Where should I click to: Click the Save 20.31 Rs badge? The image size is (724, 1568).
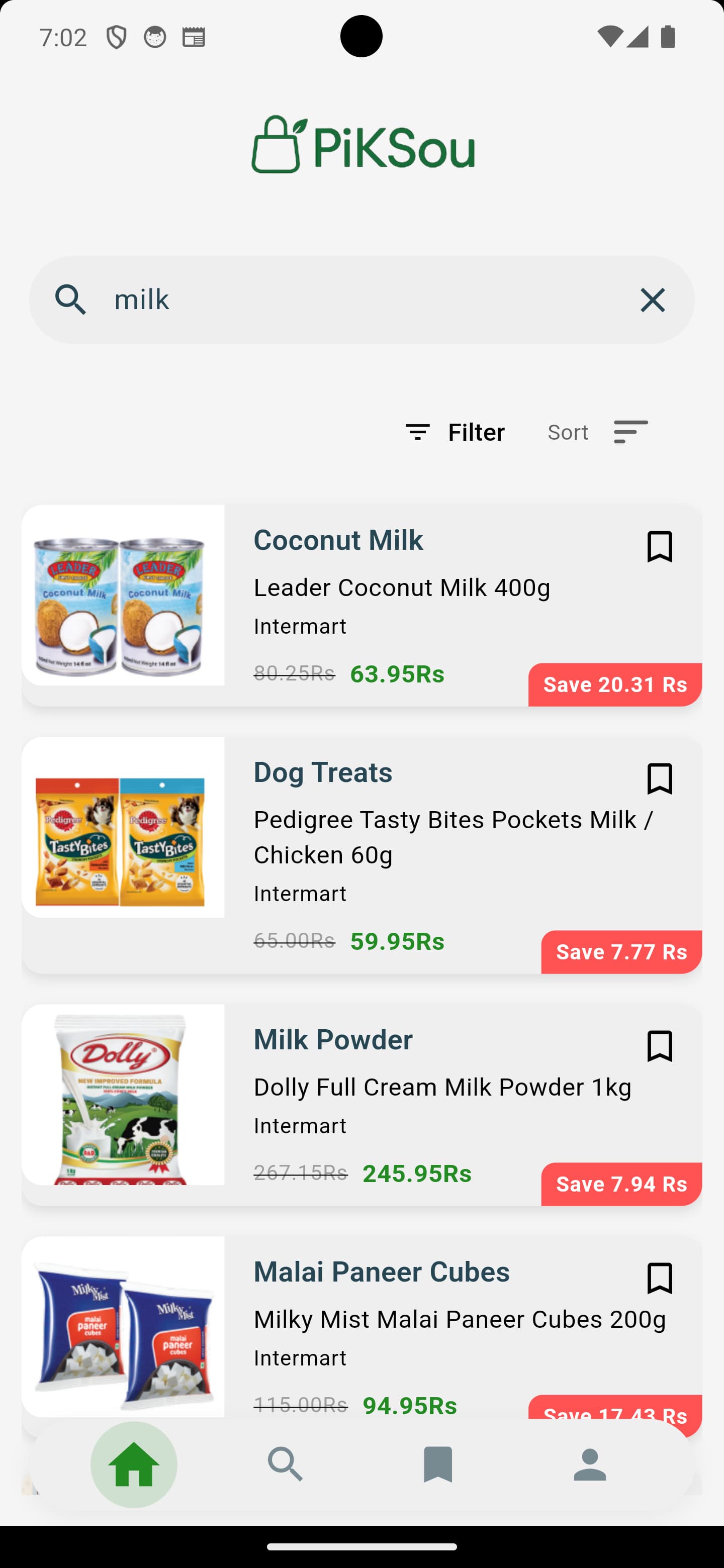tap(615, 684)
